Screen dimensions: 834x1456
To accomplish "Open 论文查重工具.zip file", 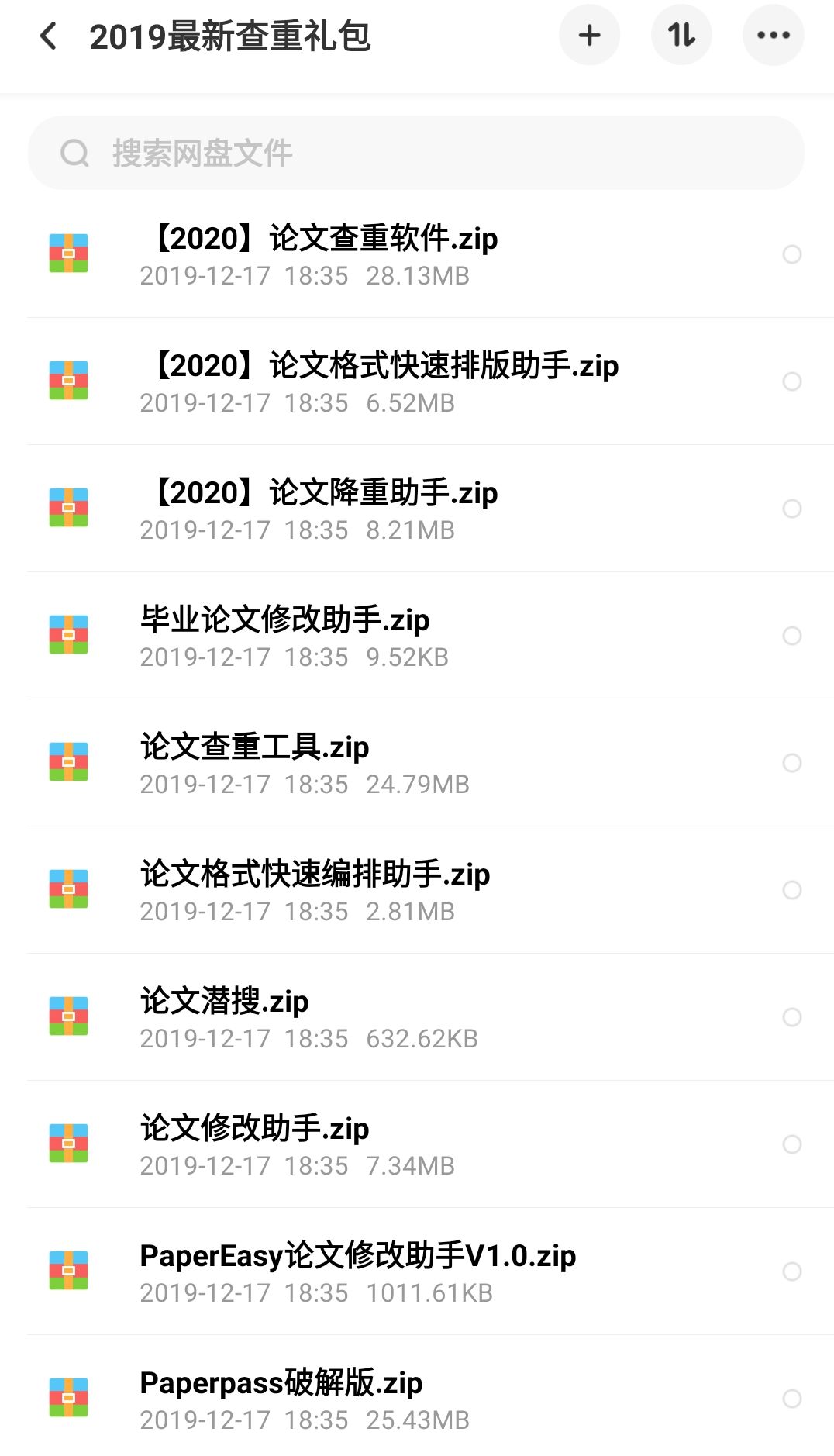I will 256,763.
